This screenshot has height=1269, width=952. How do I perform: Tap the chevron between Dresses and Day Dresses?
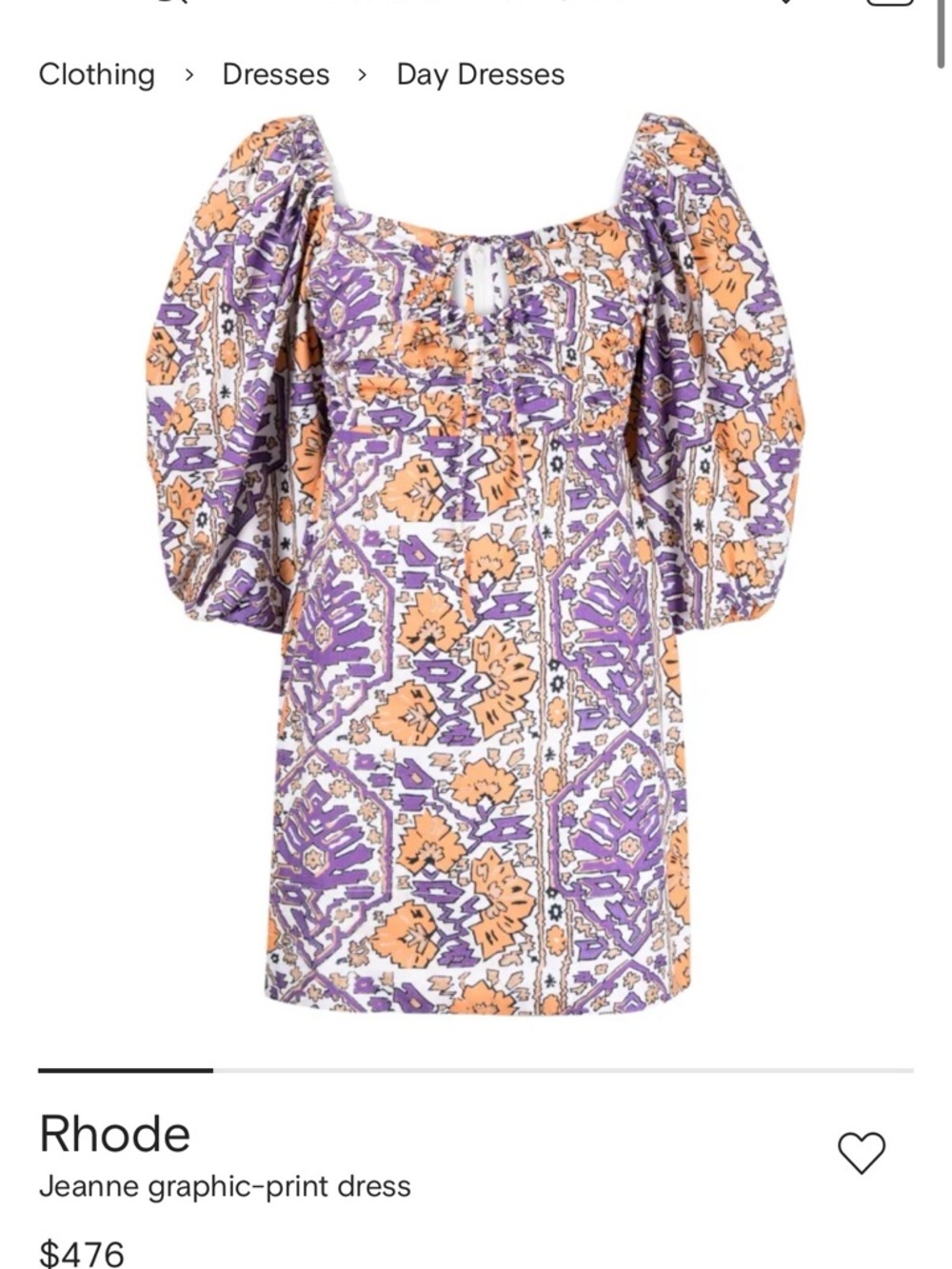[363, 74]
